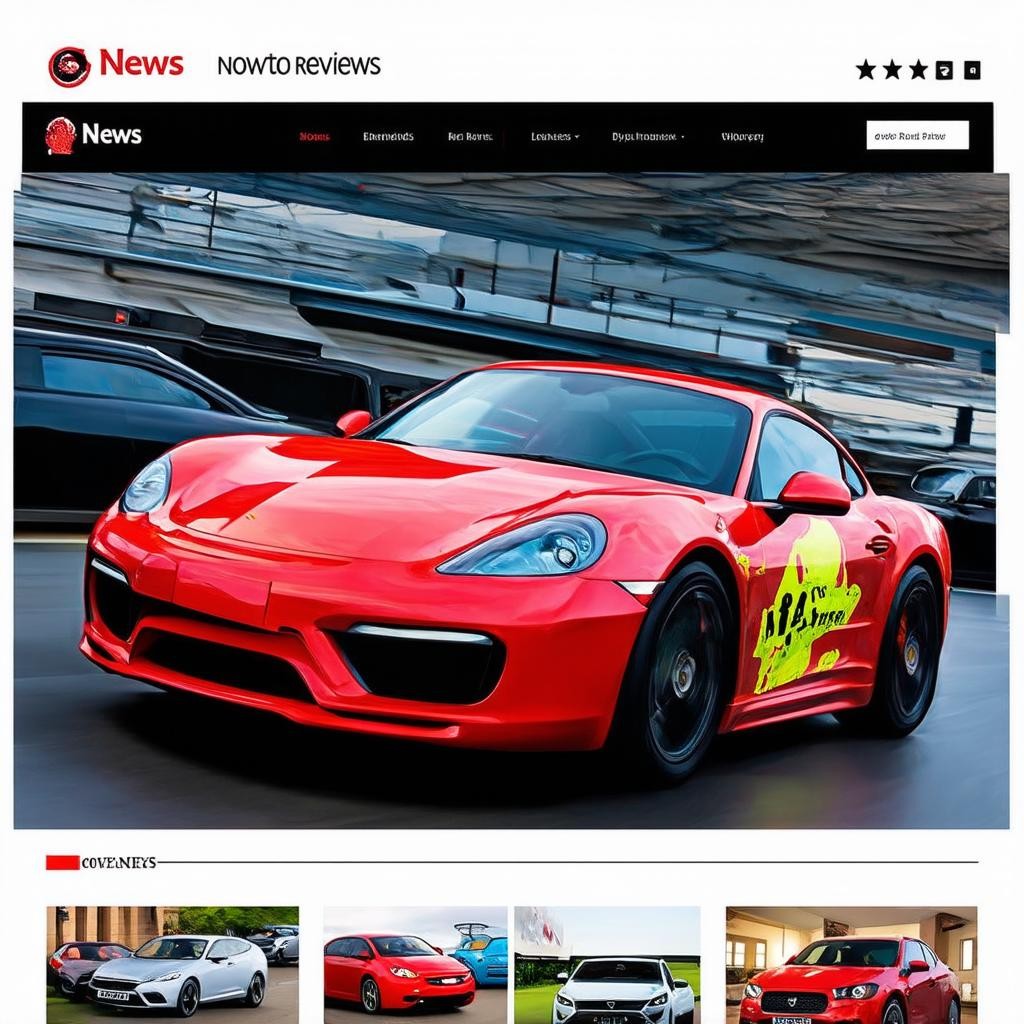Screen dimensions: 1024x1024
Task: Tap the search field in the black bar
Action: pos(917,135)
